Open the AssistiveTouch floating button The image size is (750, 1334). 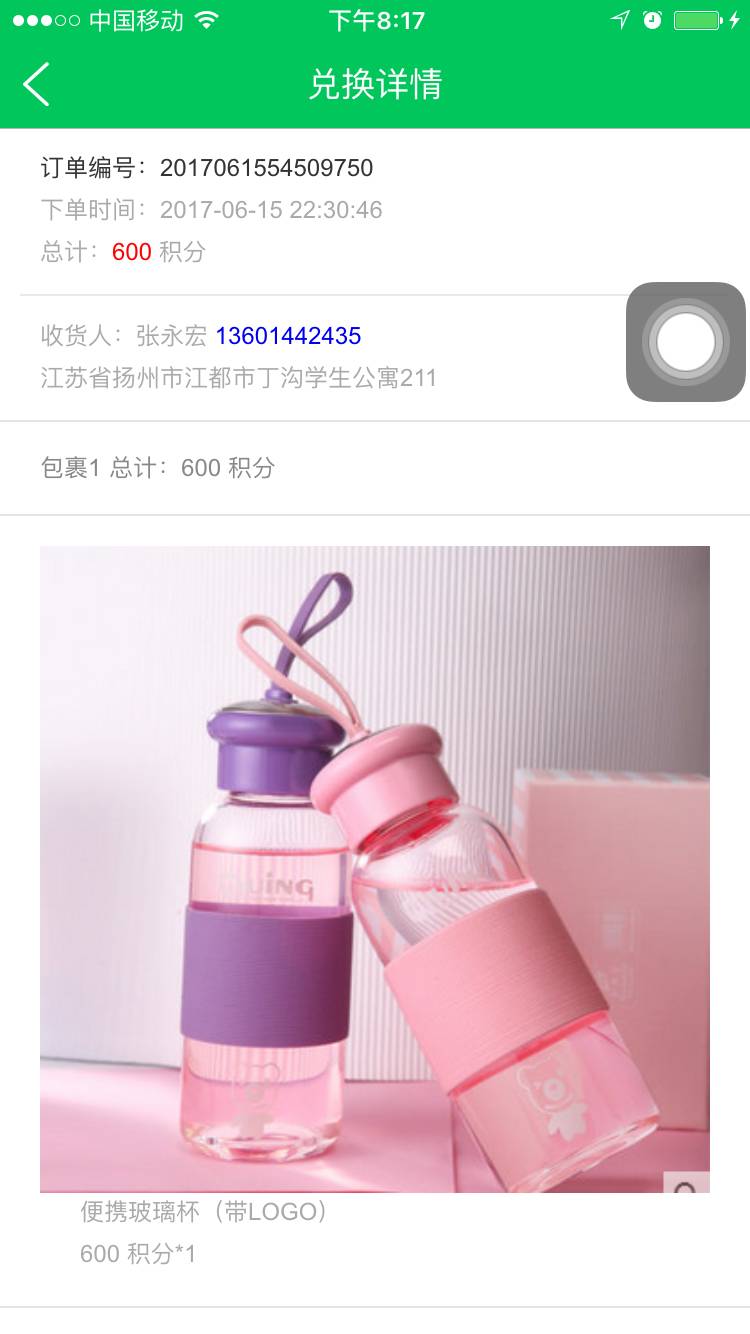click(686, 342)
